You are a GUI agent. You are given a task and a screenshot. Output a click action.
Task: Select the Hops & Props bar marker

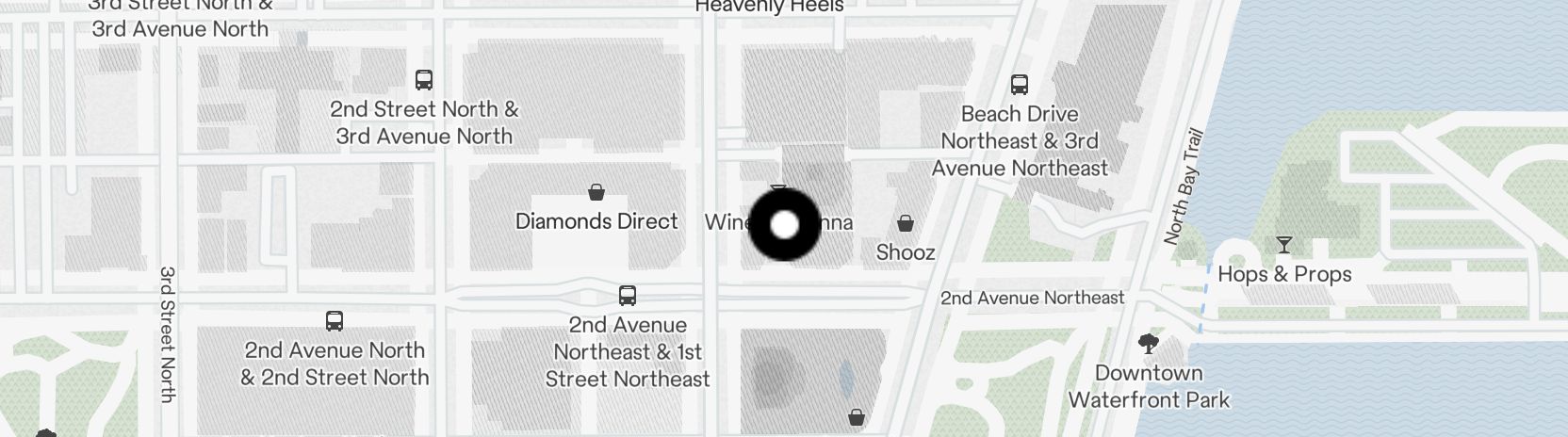click(x=1283, y=246)
